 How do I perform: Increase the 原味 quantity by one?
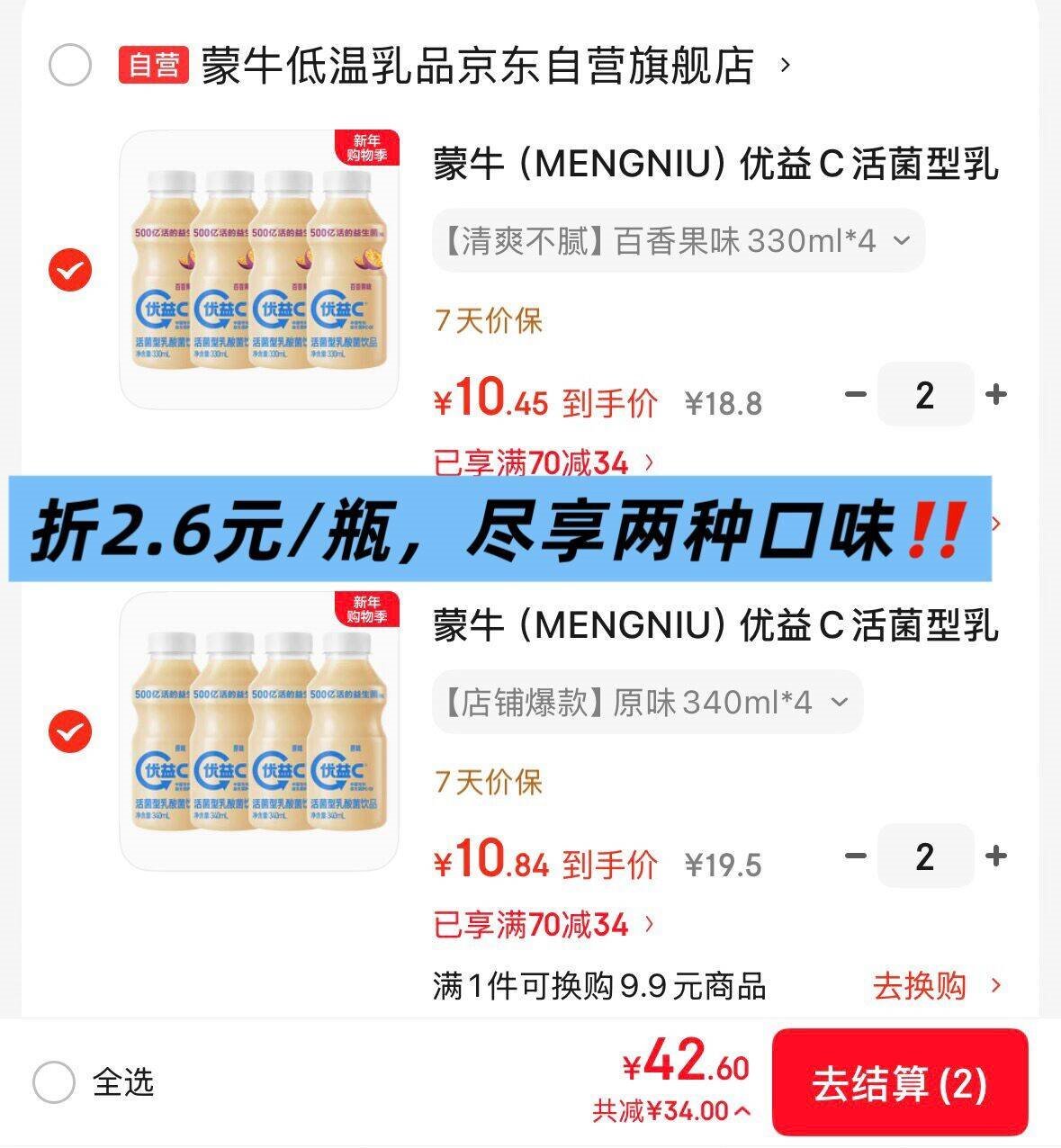(x=995, y=856)
